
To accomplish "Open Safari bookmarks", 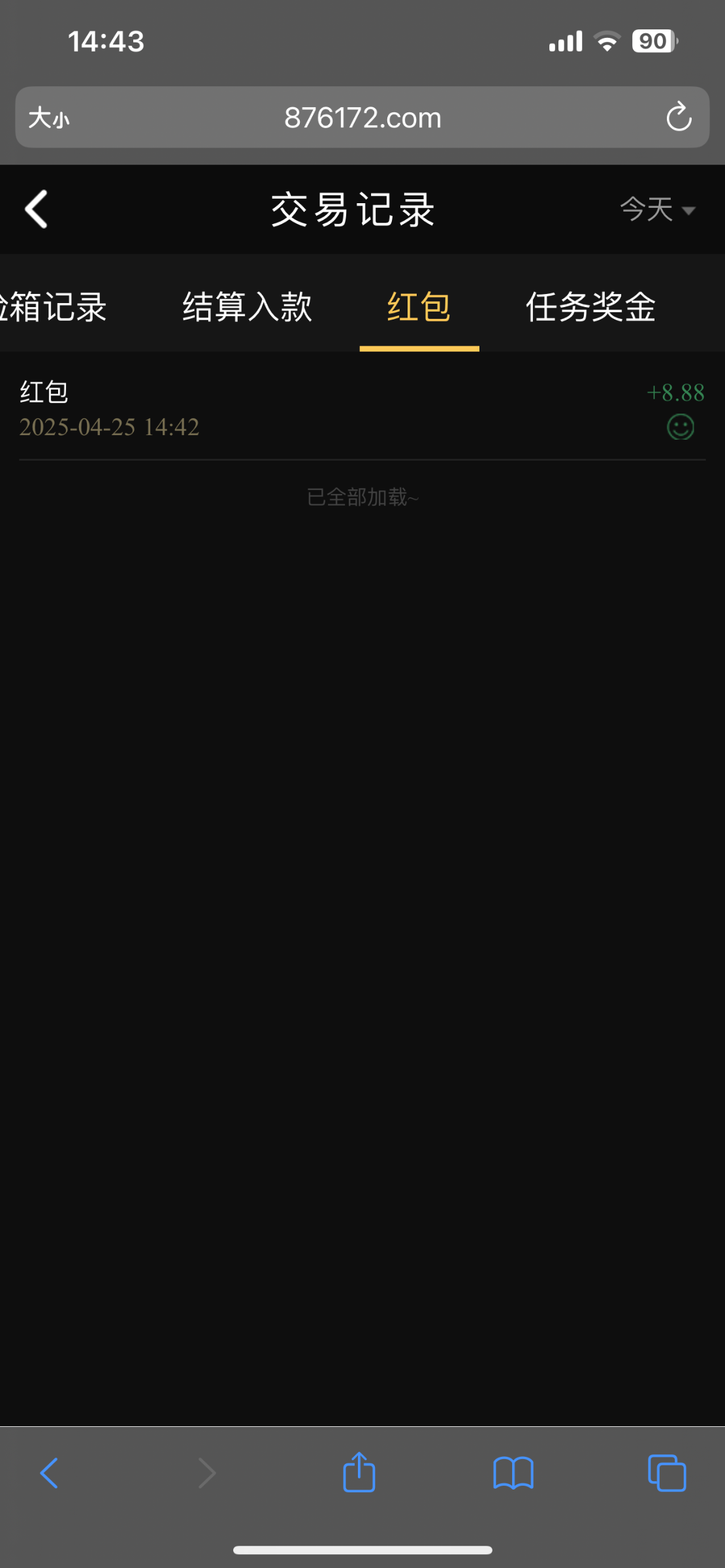I will pos(513,1473).
